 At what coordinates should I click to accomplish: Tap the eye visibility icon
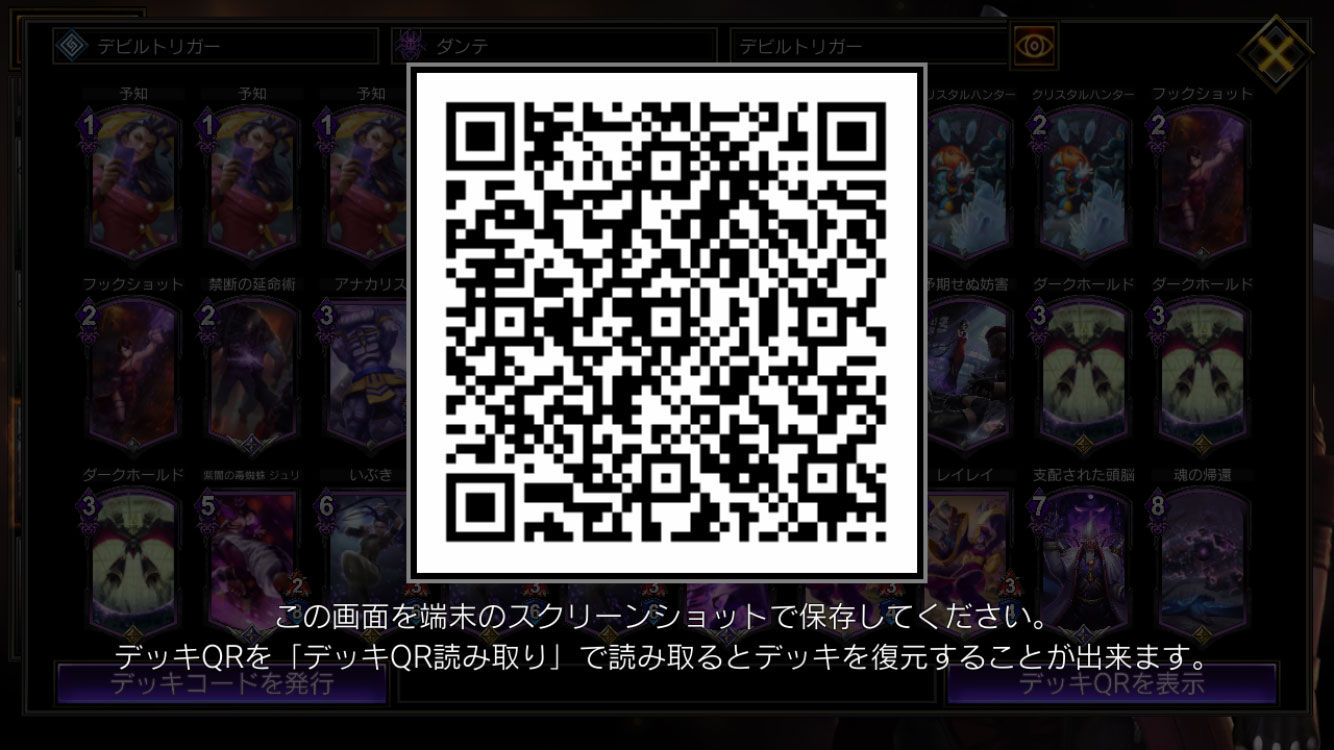point(1034,46)
